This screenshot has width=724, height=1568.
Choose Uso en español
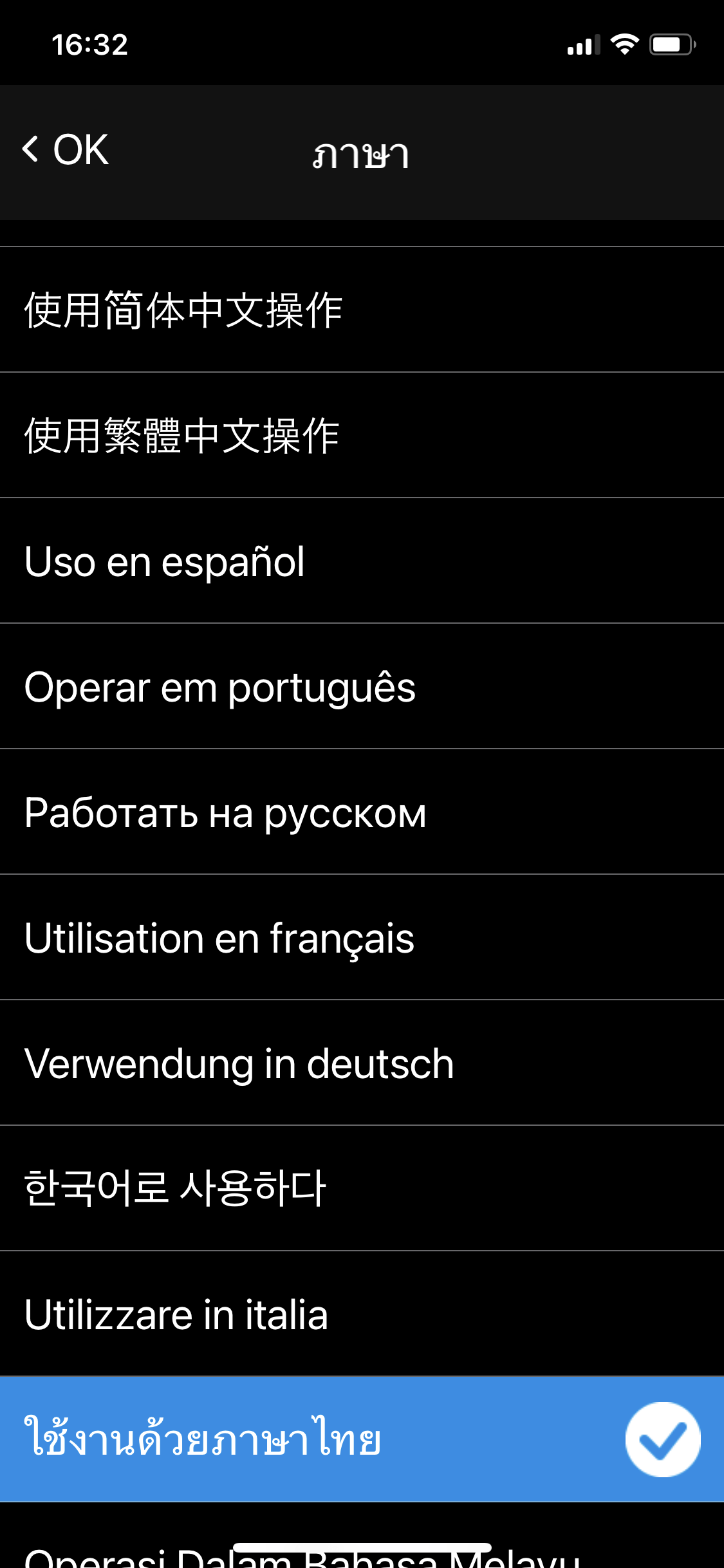click(x=165, y=561)
